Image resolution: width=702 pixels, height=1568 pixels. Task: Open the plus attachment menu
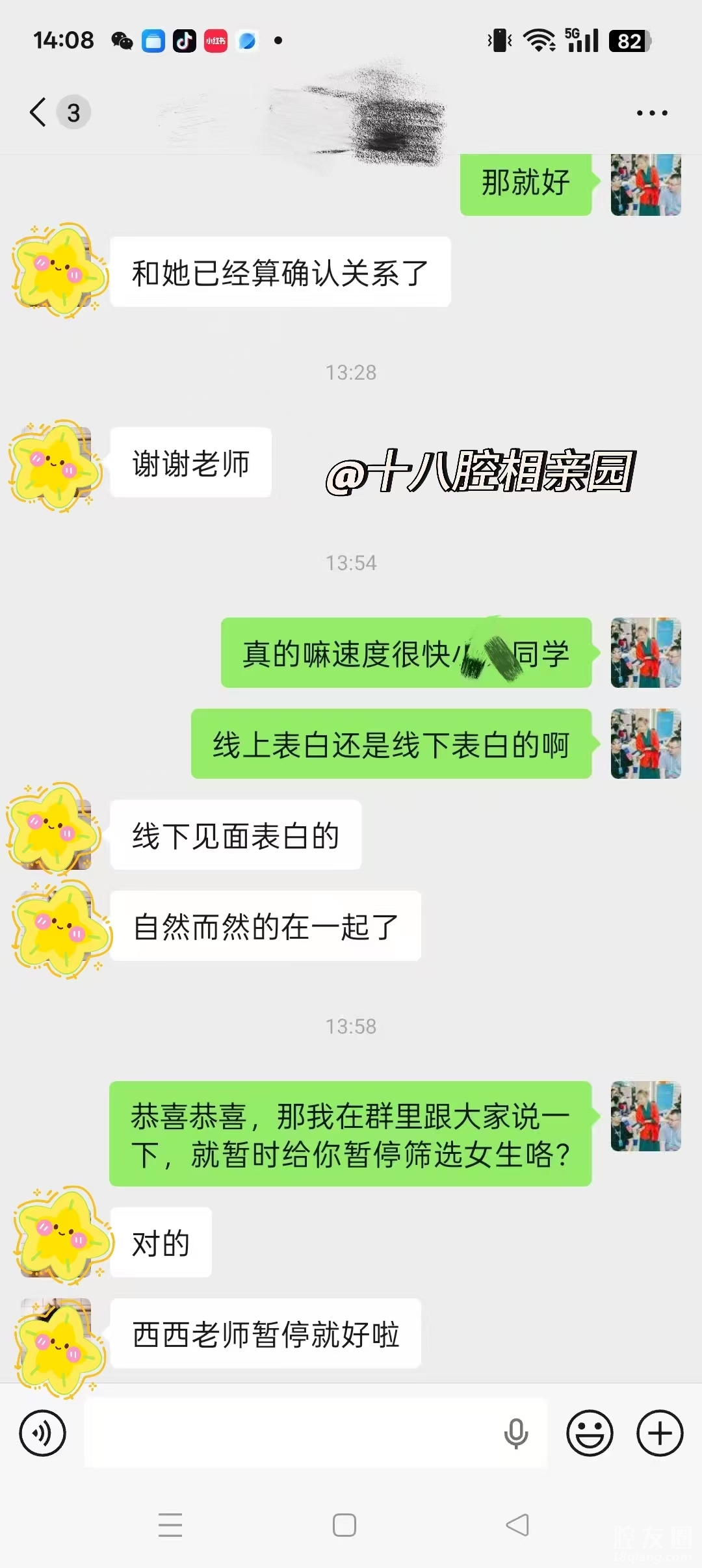tap(660, 1433)
